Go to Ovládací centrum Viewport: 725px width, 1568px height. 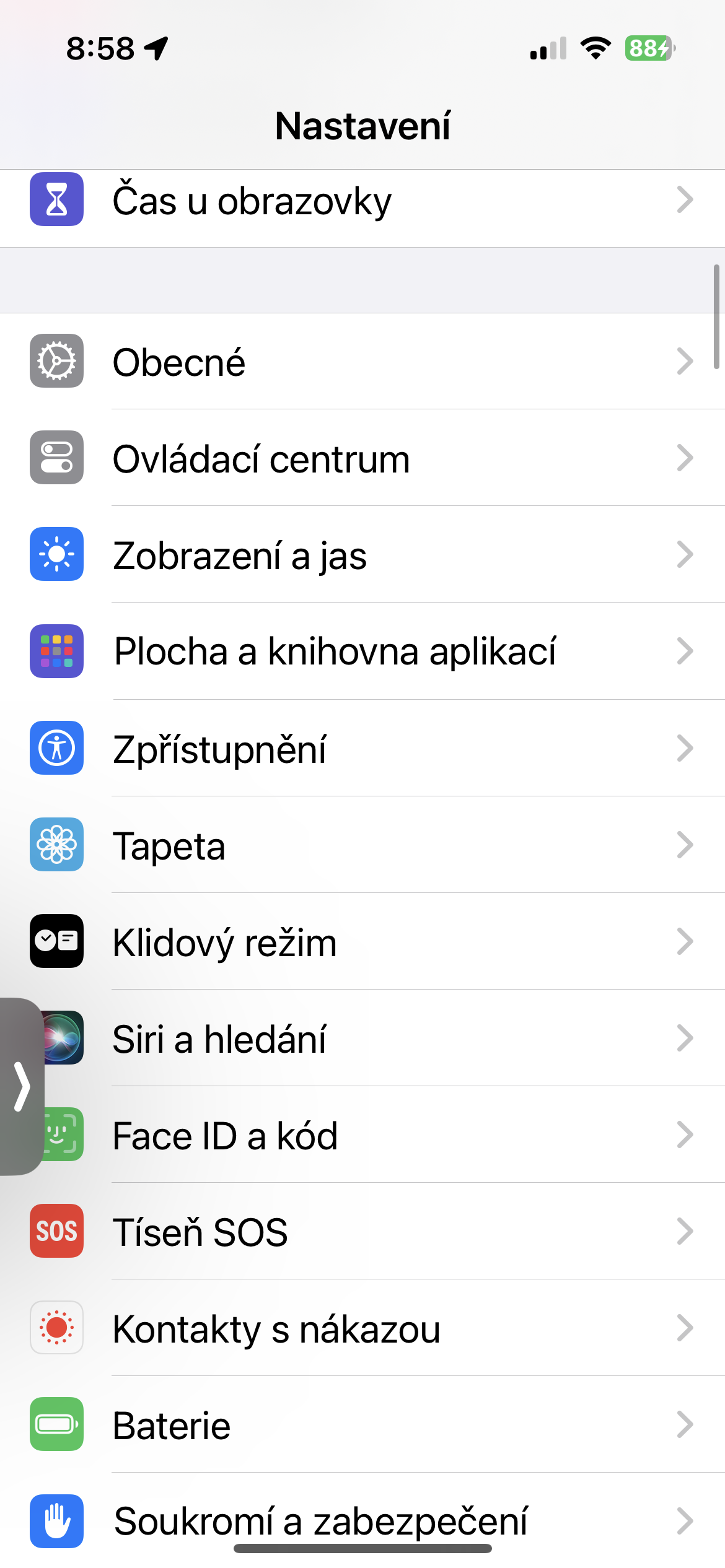362,458
